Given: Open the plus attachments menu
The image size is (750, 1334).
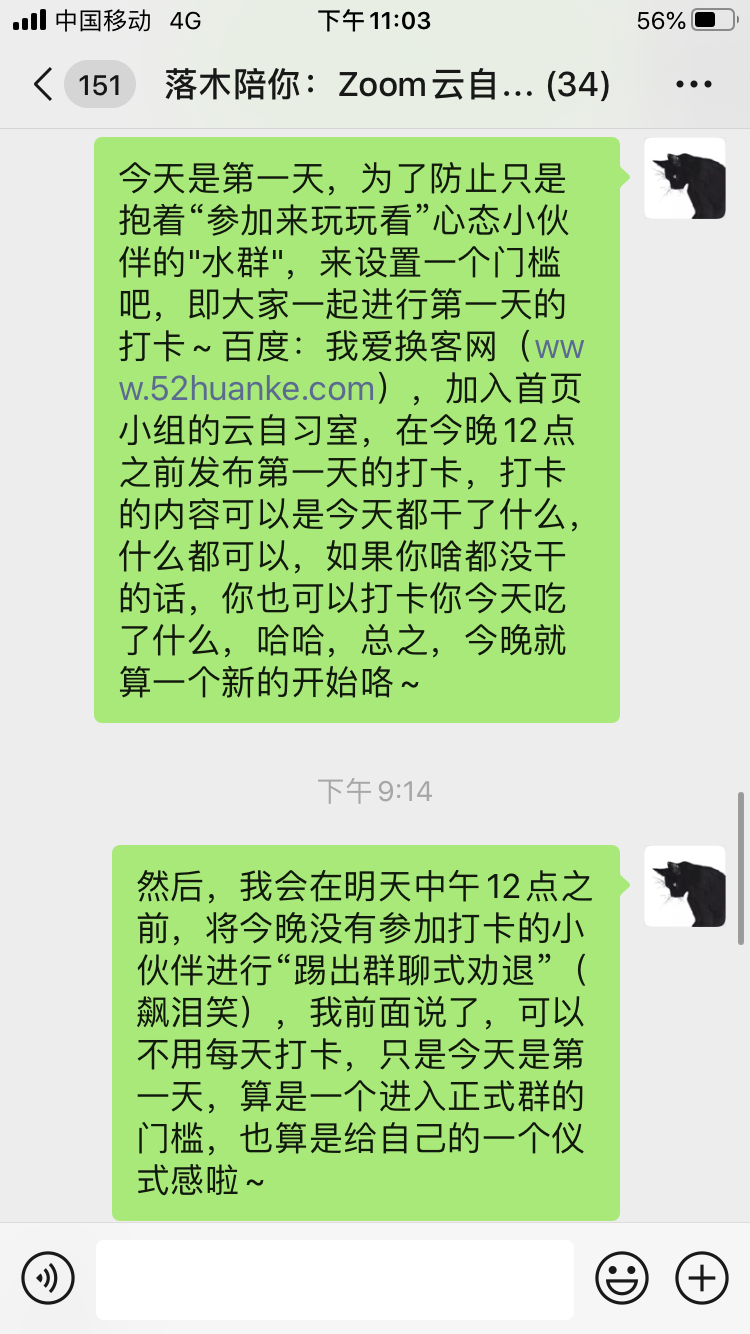Looking at the screenshot, I should [x=702, y=1277].
